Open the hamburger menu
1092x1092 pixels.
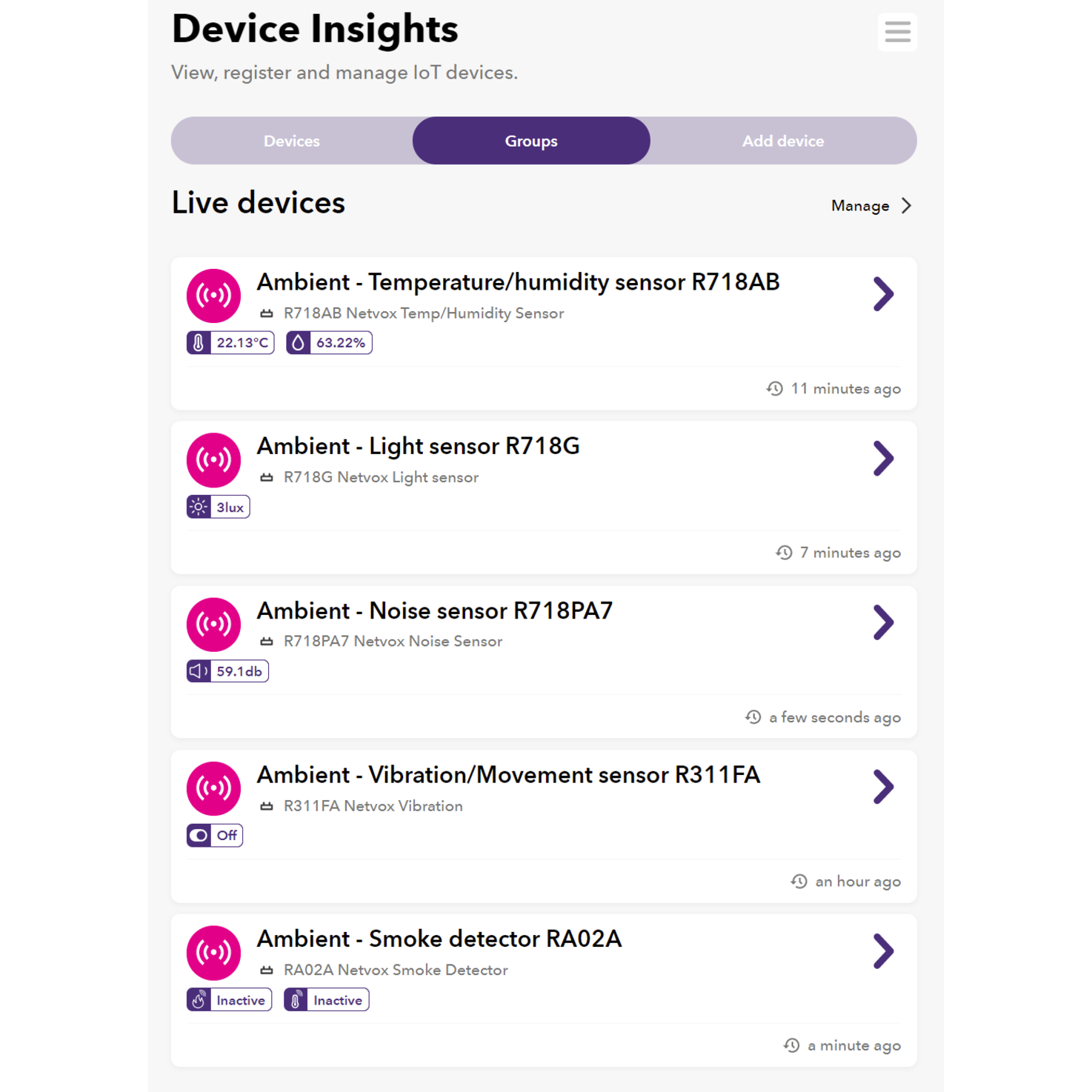896,32
